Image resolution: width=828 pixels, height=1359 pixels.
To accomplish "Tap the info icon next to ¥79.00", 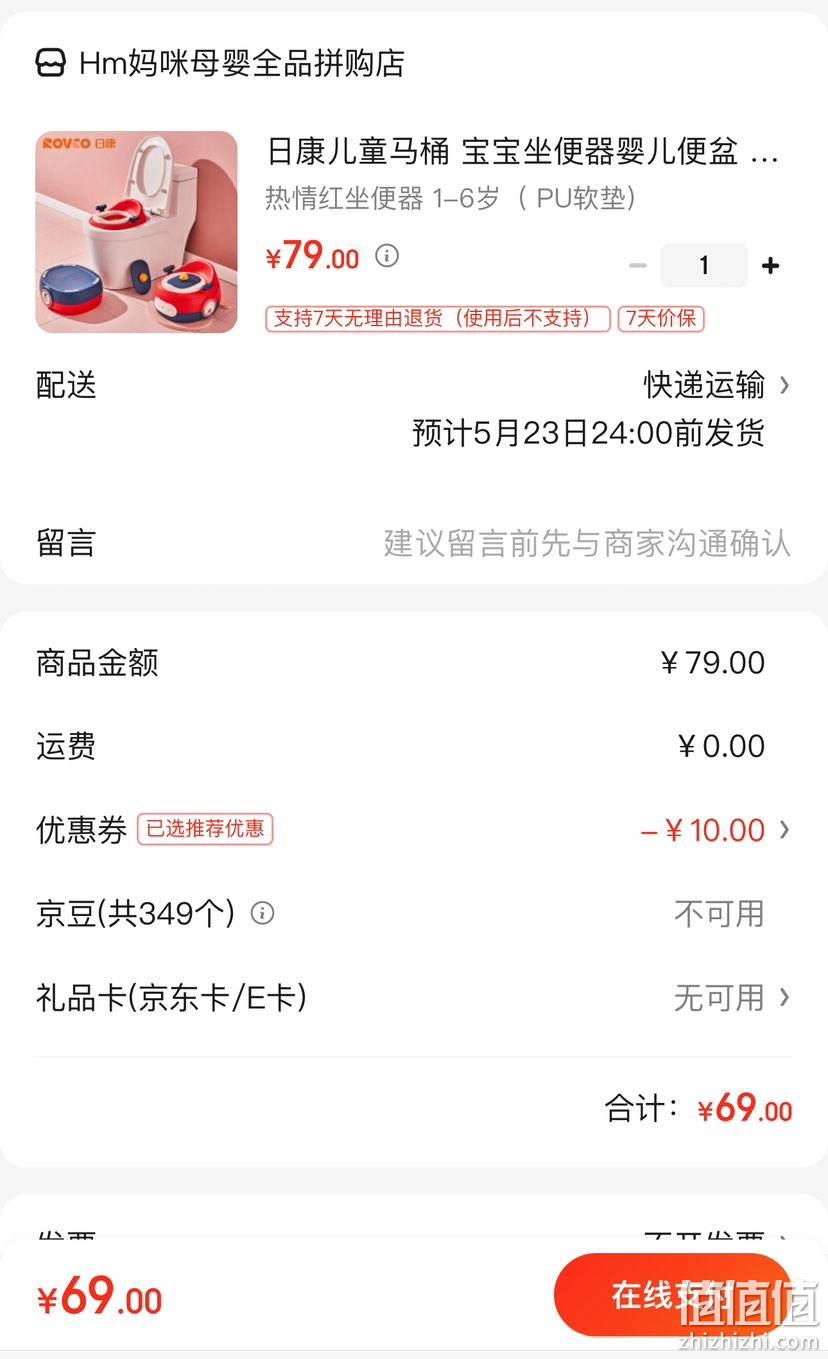I will point(387,256).
